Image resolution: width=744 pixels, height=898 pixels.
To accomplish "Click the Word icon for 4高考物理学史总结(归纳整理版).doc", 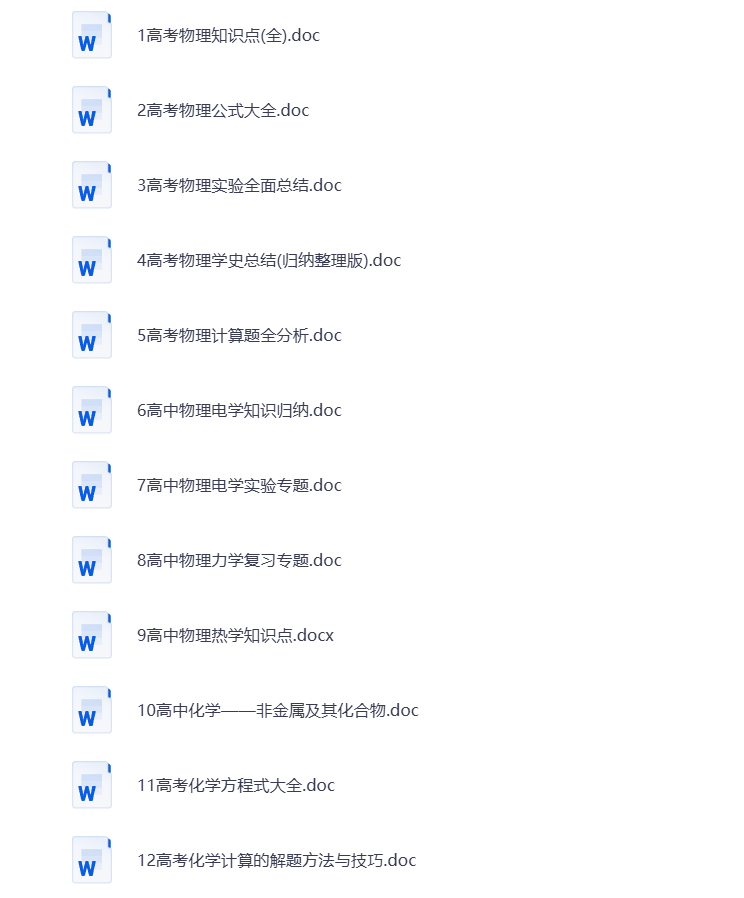I will [x=91, y=259].
